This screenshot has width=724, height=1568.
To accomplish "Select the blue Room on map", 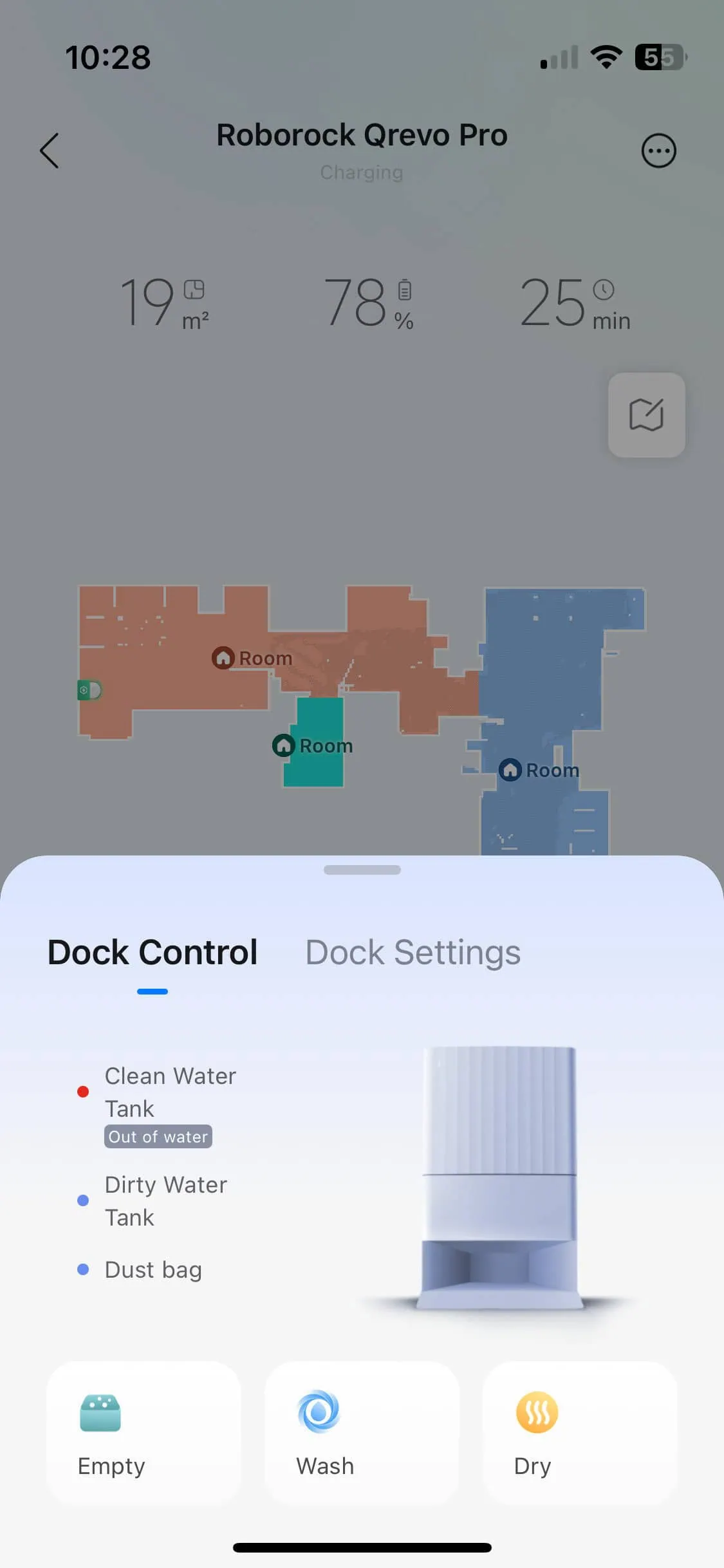I will (x=539, y=770).
